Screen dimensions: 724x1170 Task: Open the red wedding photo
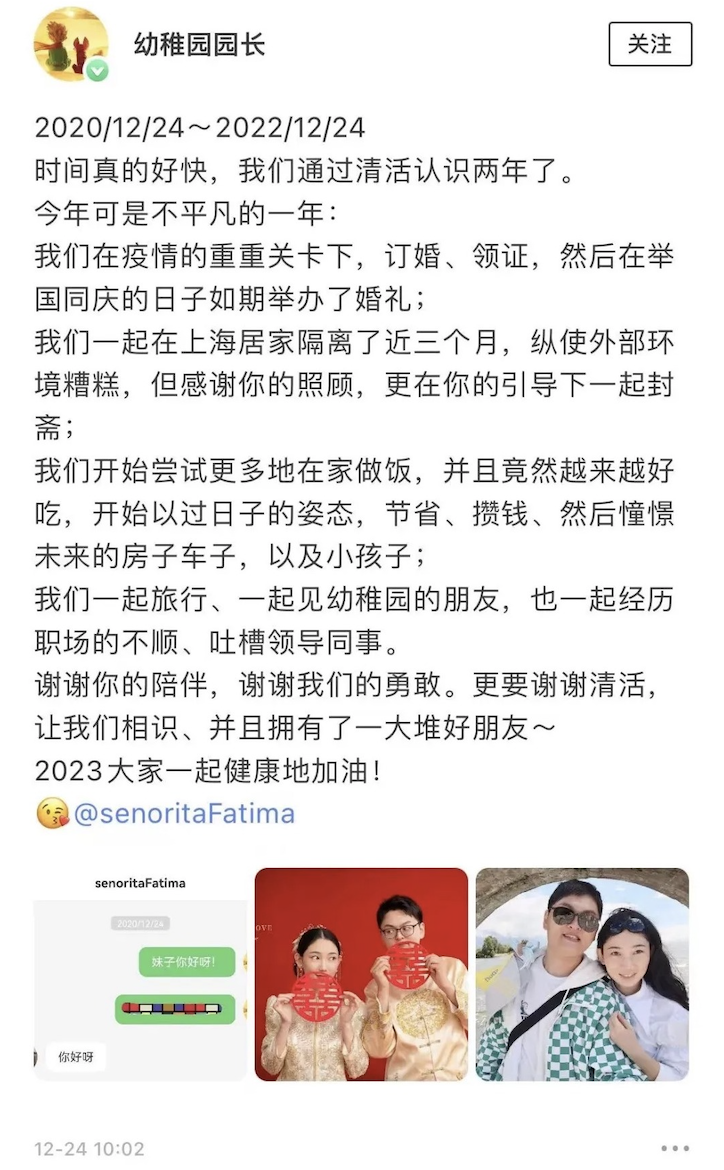361,974
